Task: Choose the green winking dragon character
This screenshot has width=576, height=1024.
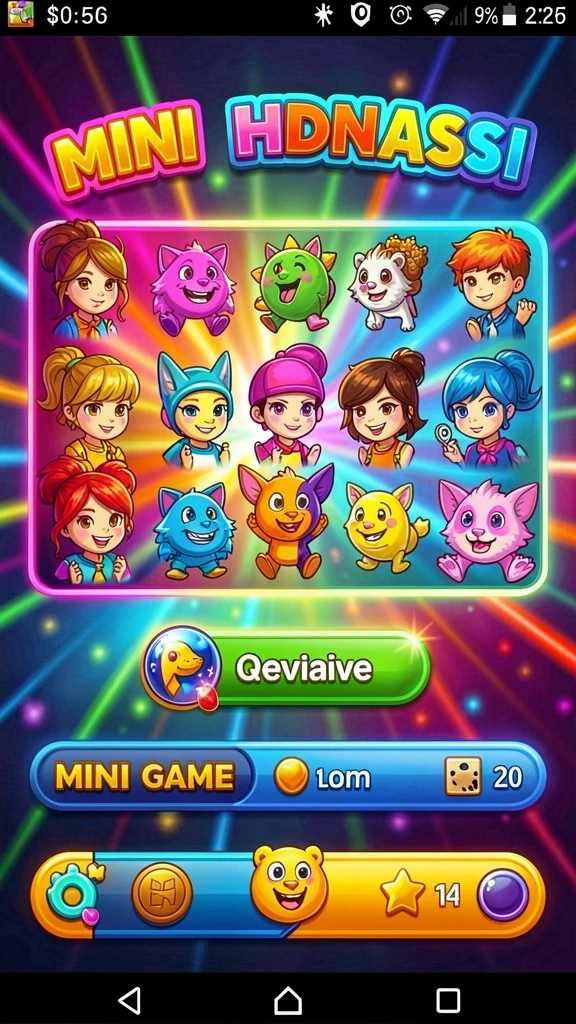Action: pos(291,283)
